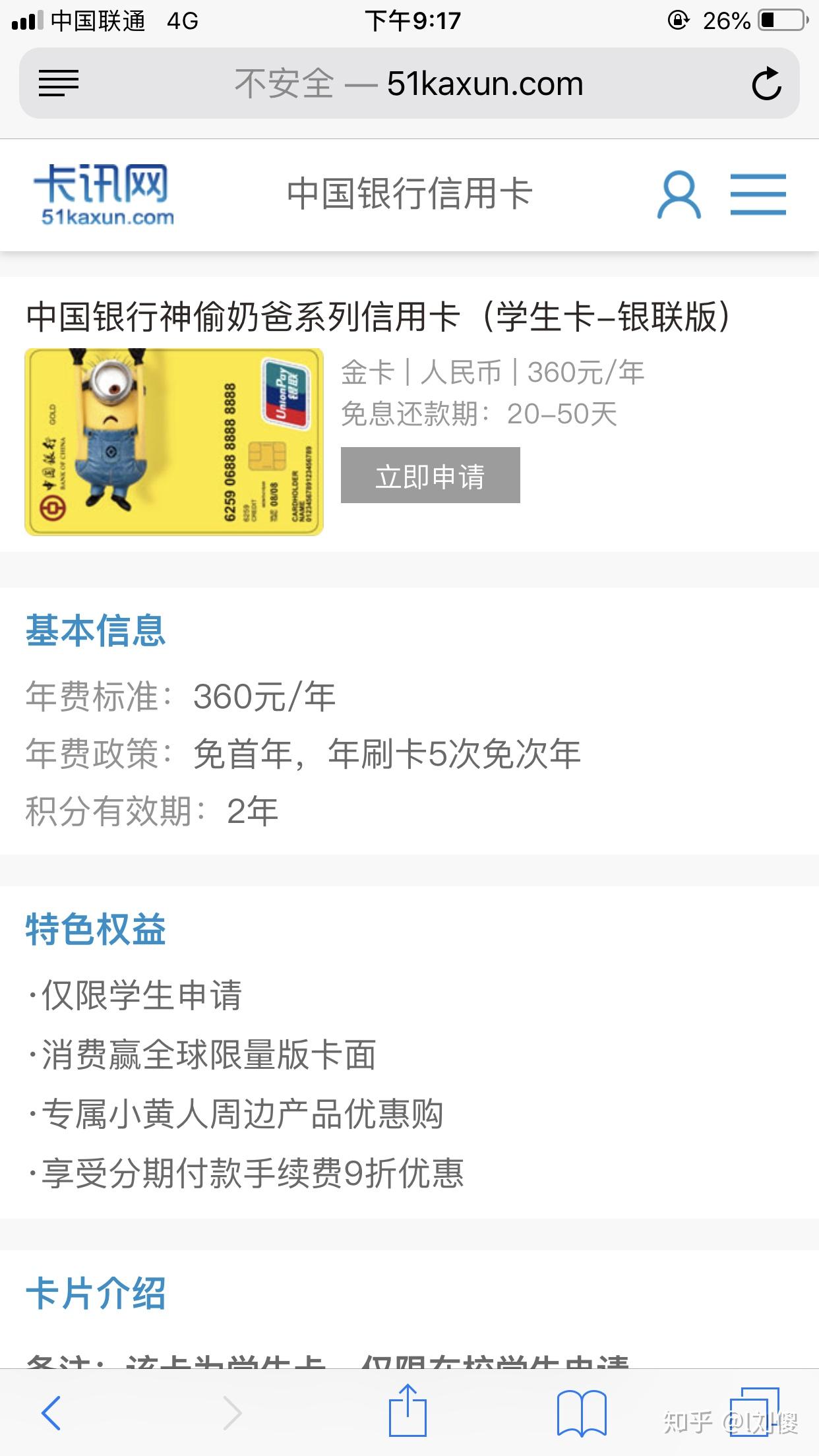
Task: Show all open Safari tabs
Action: pos(754,1411)
